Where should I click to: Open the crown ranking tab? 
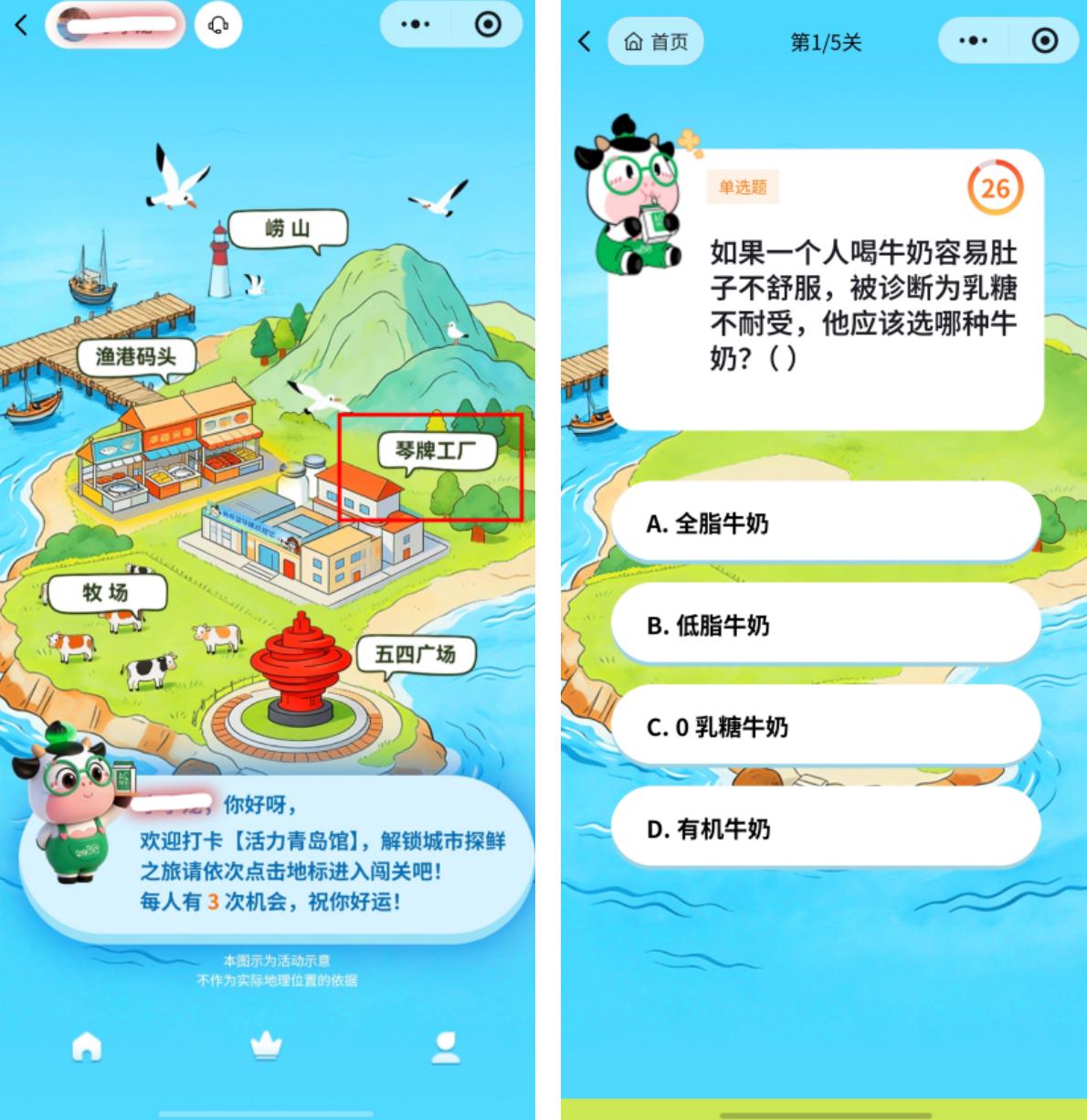point(266,1046)
